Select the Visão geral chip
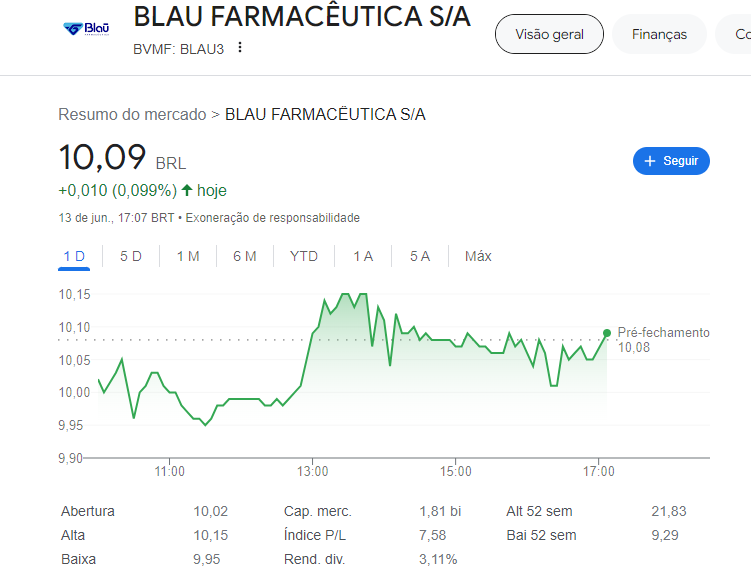Image resolution: width=751 pixels, height=572 pixels. (549, 34)
